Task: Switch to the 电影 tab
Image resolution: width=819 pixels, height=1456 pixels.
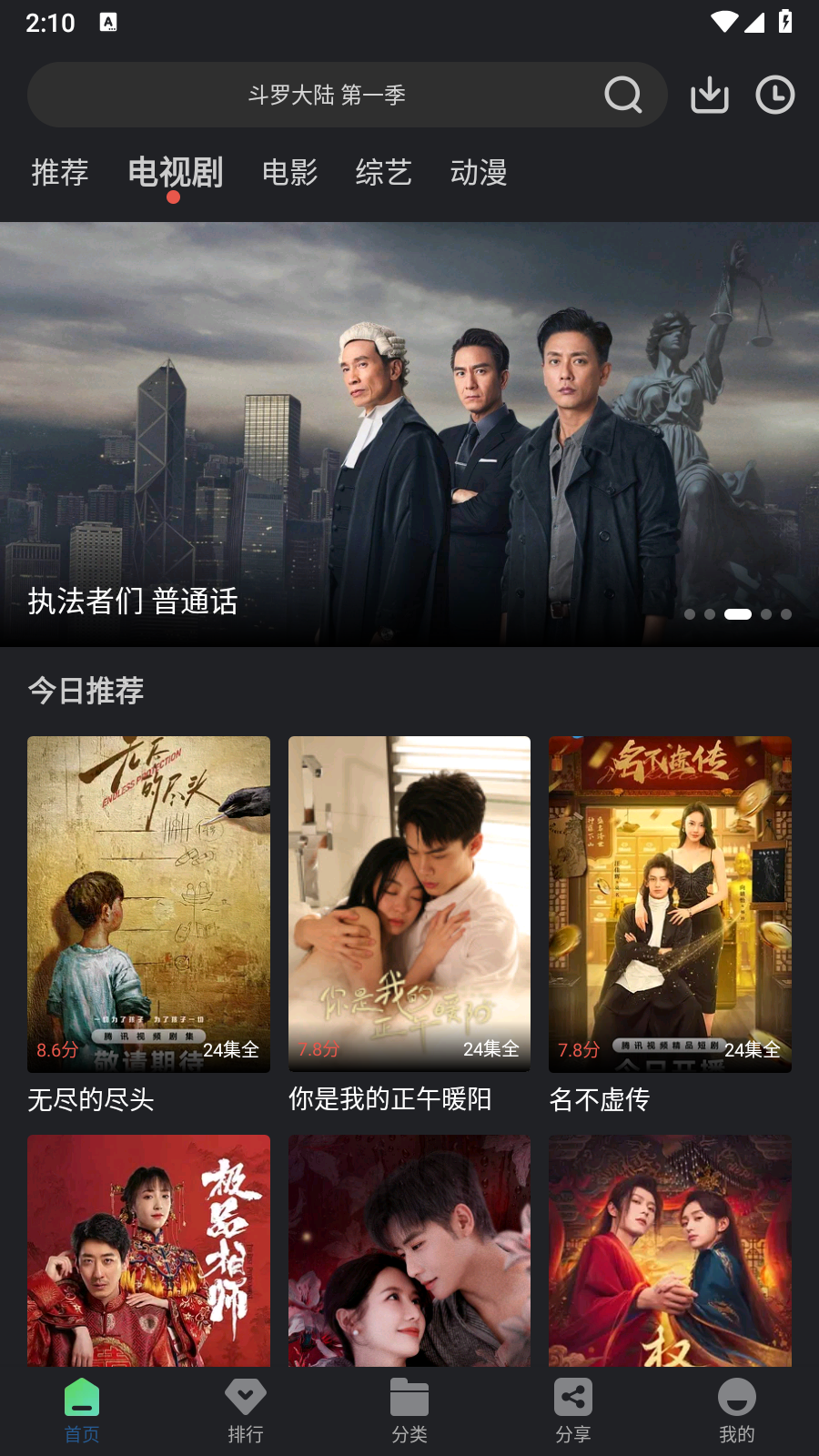Action: point(289,173)
